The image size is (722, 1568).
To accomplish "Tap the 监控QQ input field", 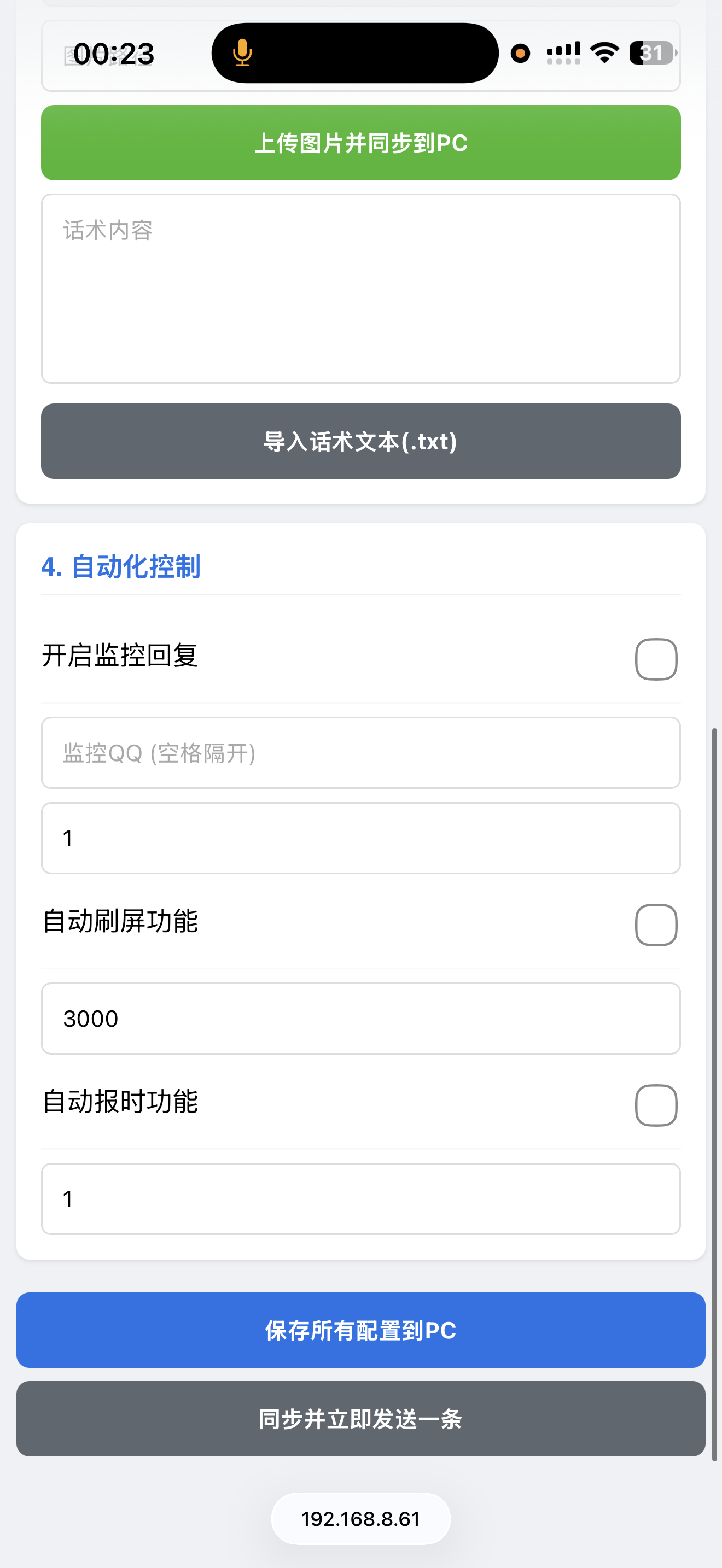I will click(x=361, y=753).
